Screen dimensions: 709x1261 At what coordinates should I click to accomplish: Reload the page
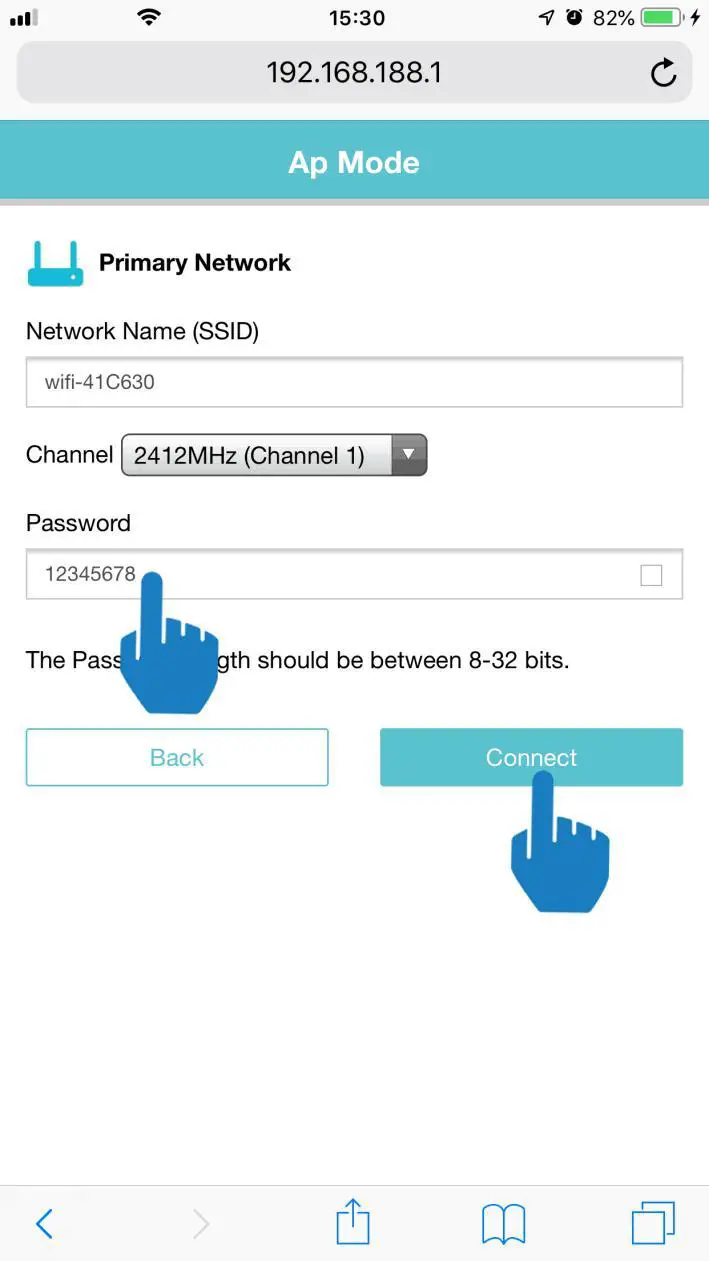663,73
